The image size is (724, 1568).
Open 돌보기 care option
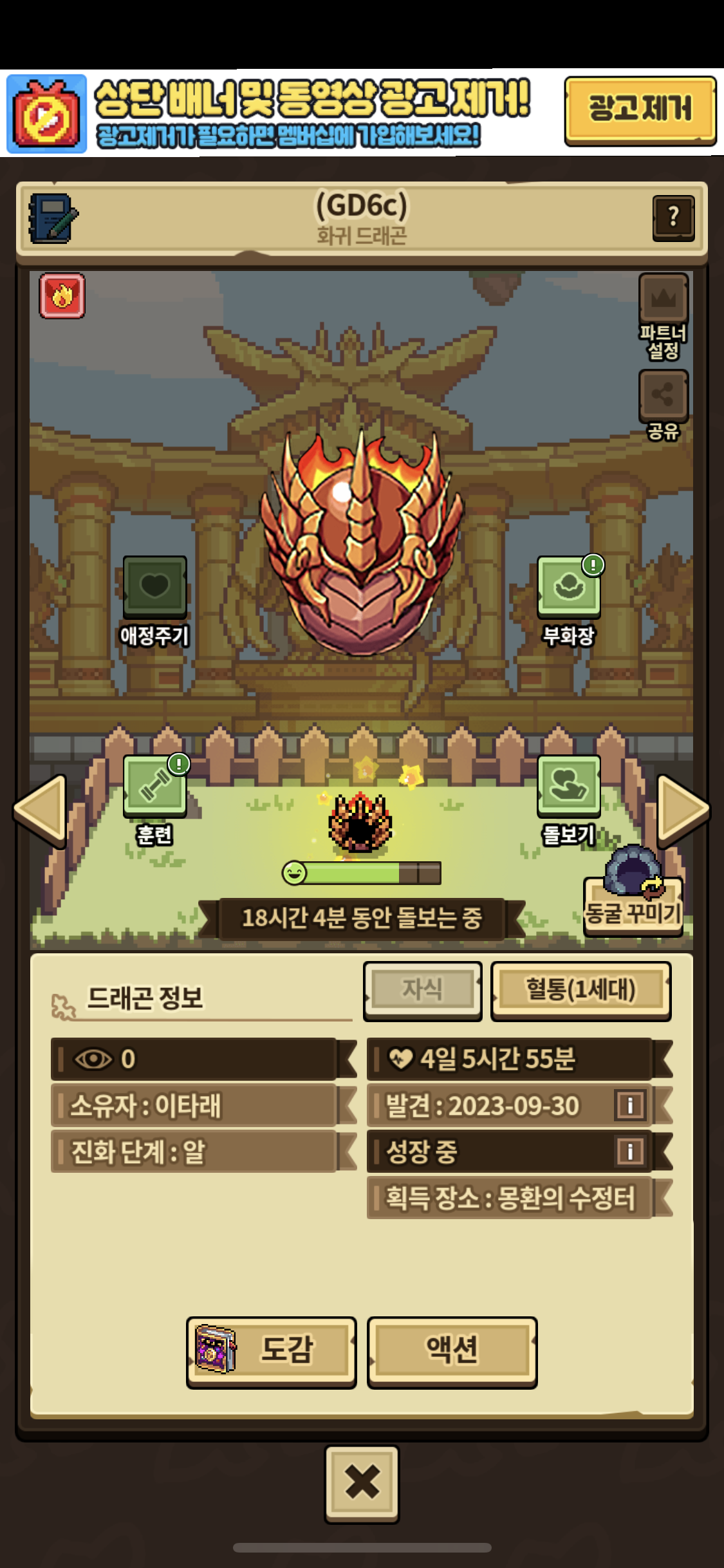(x=569, y=801)
